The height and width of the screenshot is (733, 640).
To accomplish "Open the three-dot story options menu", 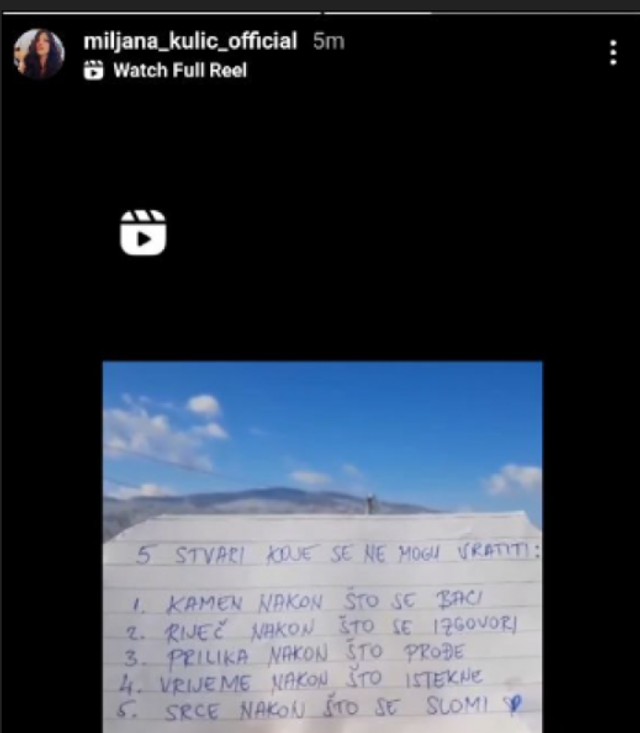I will pyautogui.click(x=613, y=54).
